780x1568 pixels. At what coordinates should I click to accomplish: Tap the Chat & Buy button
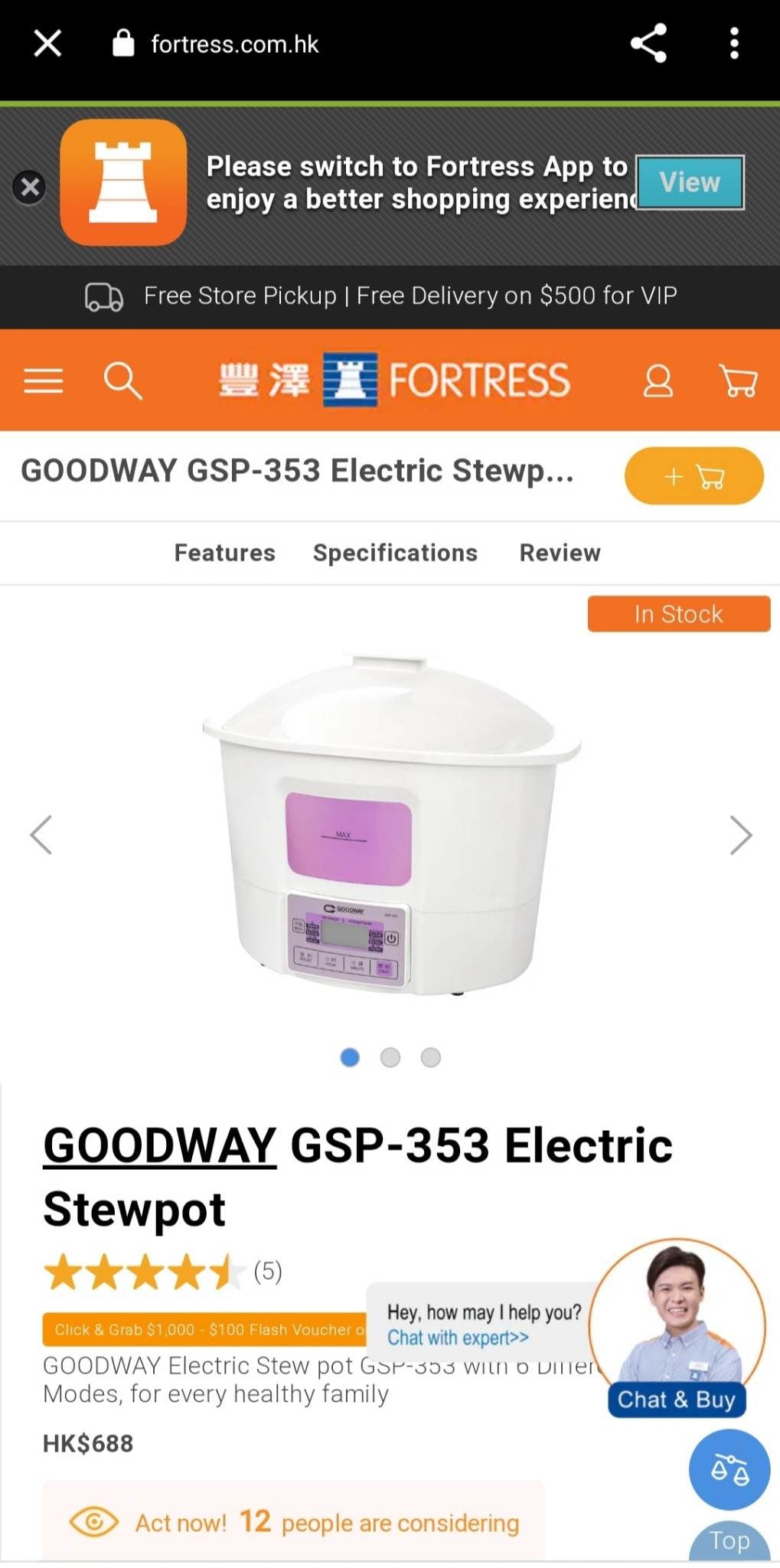(677, 1400)
